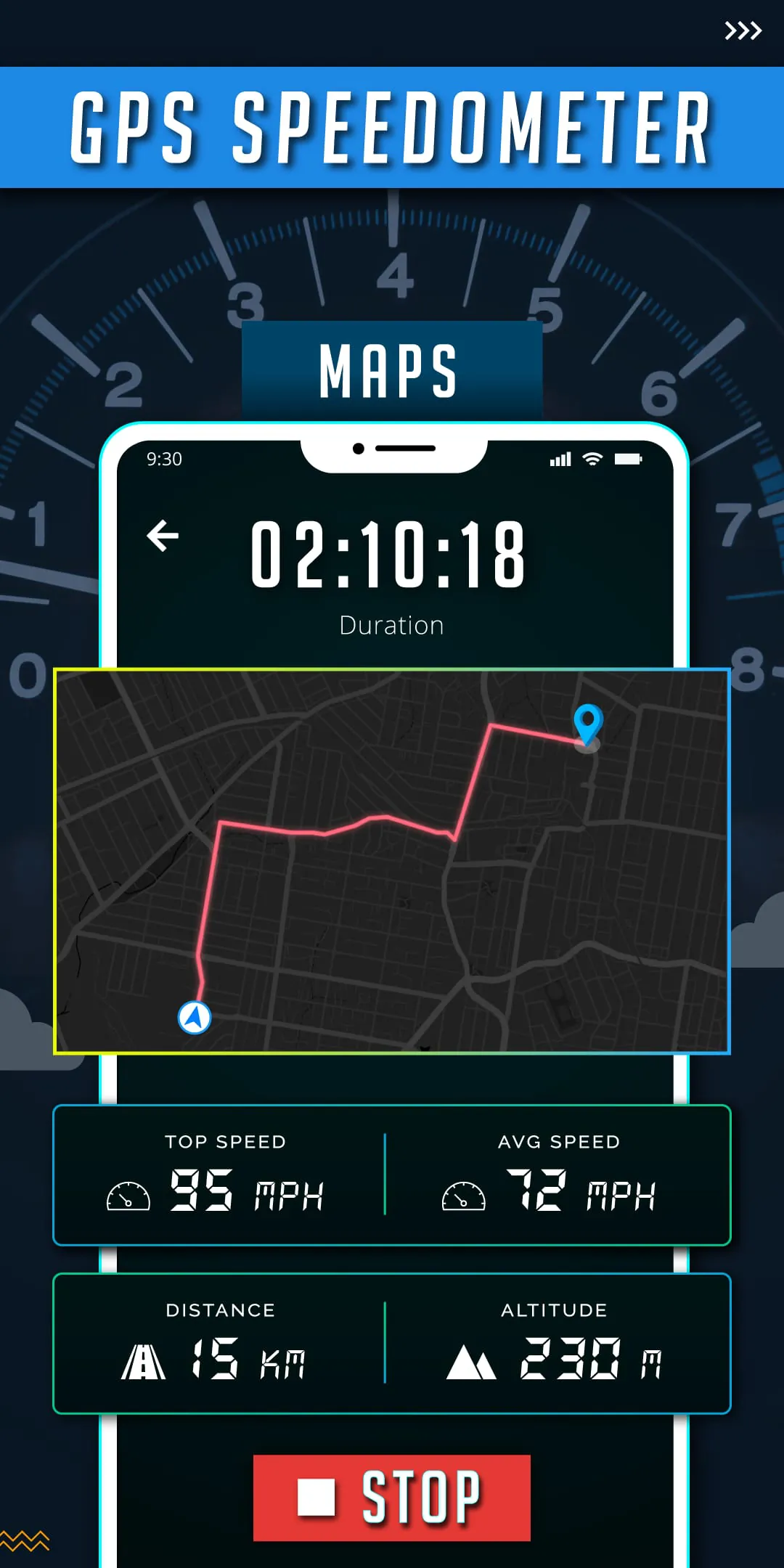Expand the triple chevron at top right
The image size is (784, 1568).
(x=742, y=30)
